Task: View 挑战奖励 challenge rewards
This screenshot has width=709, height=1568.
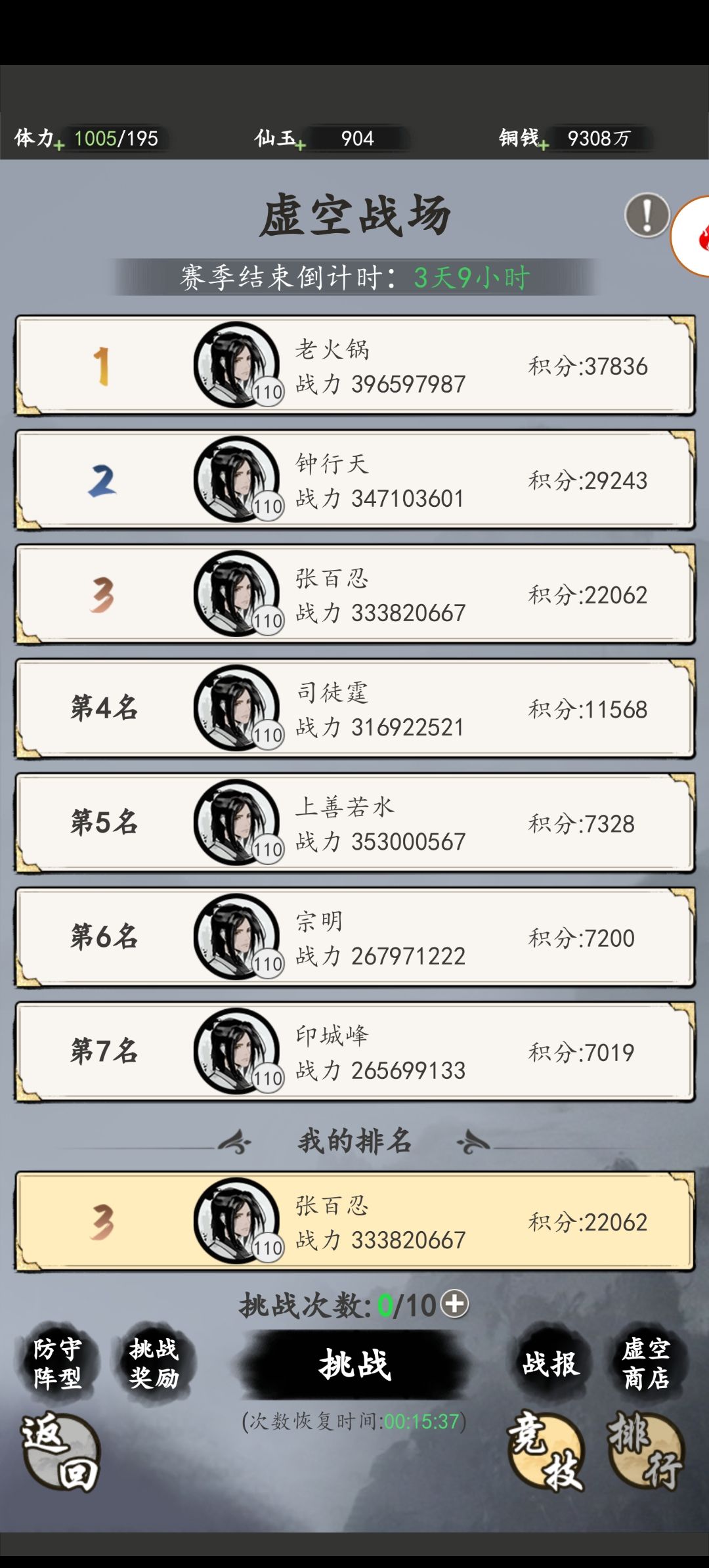Action: click(x=154, y=1363)
